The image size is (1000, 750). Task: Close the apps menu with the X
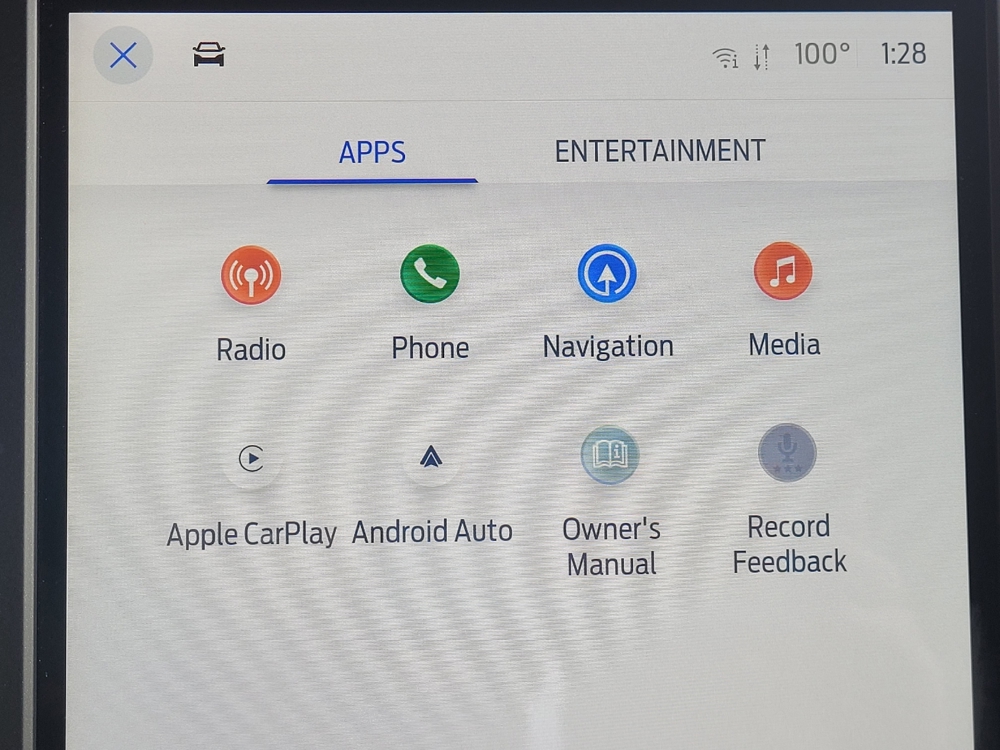(x=123, y=55)
